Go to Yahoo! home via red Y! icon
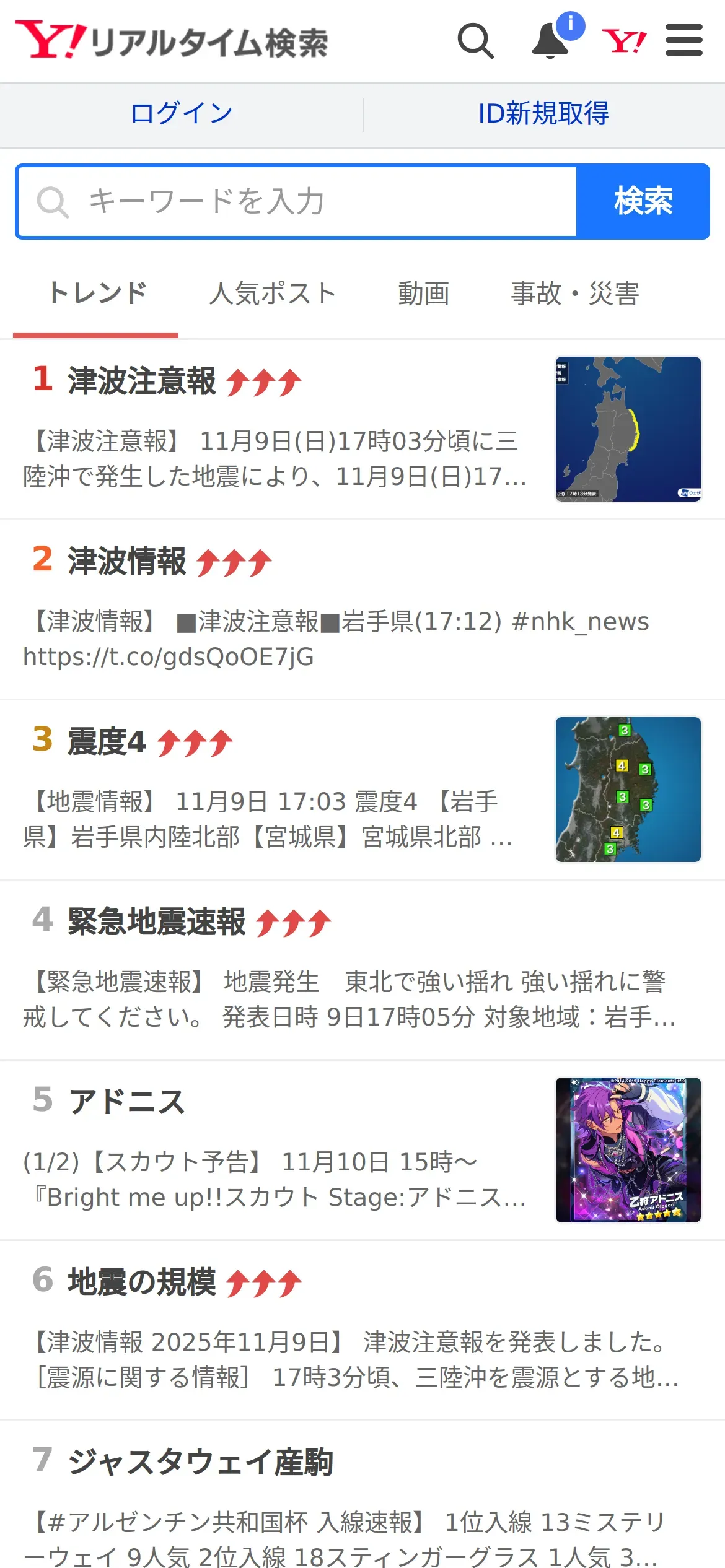The width and height of the screenshot is (725, 1568). [x=624, y=41]
